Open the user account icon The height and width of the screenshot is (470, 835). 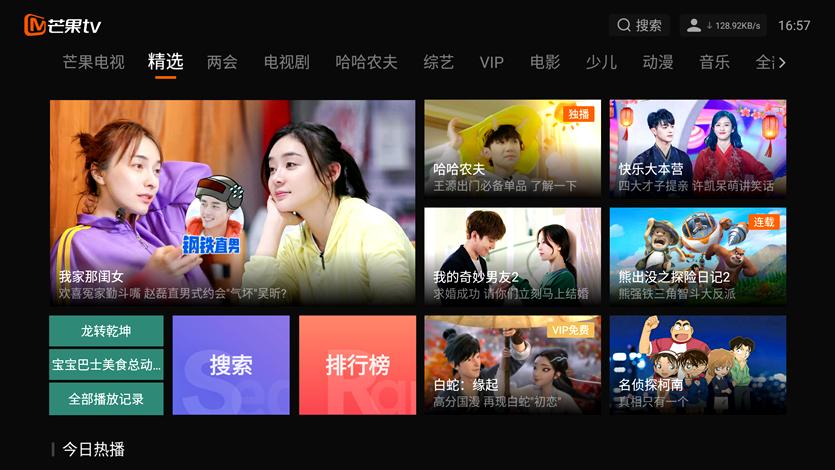pos(693,25)
